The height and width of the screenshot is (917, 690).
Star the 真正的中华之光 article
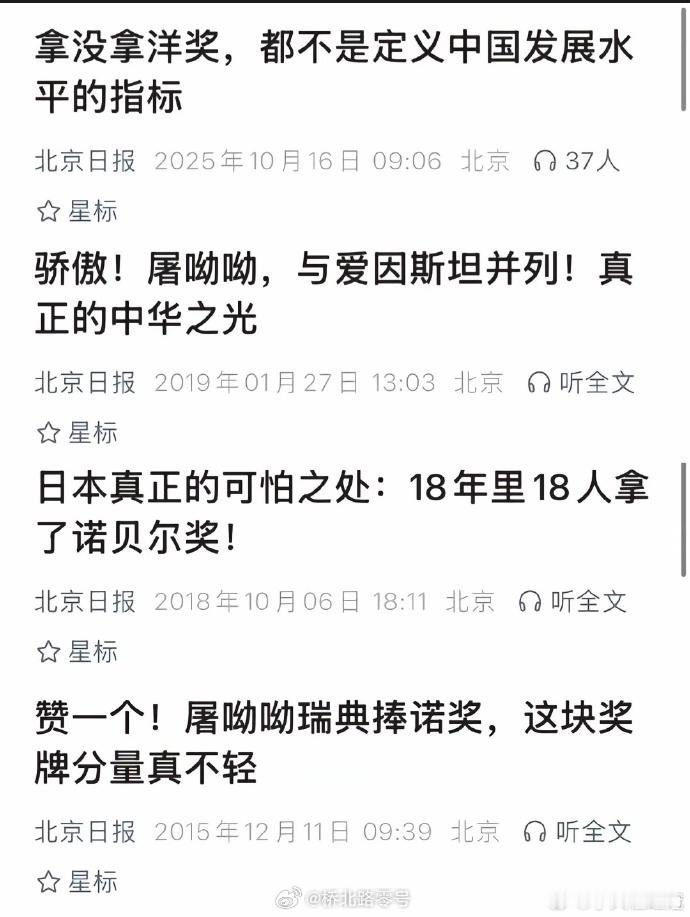(77, 432)
